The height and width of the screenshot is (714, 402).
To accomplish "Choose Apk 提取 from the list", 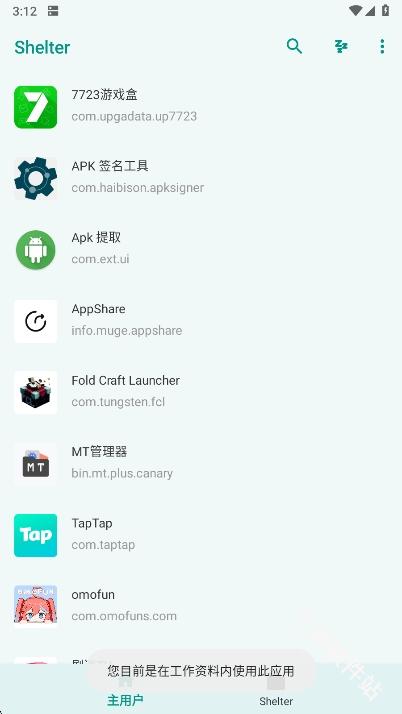I will coord(201,250).
